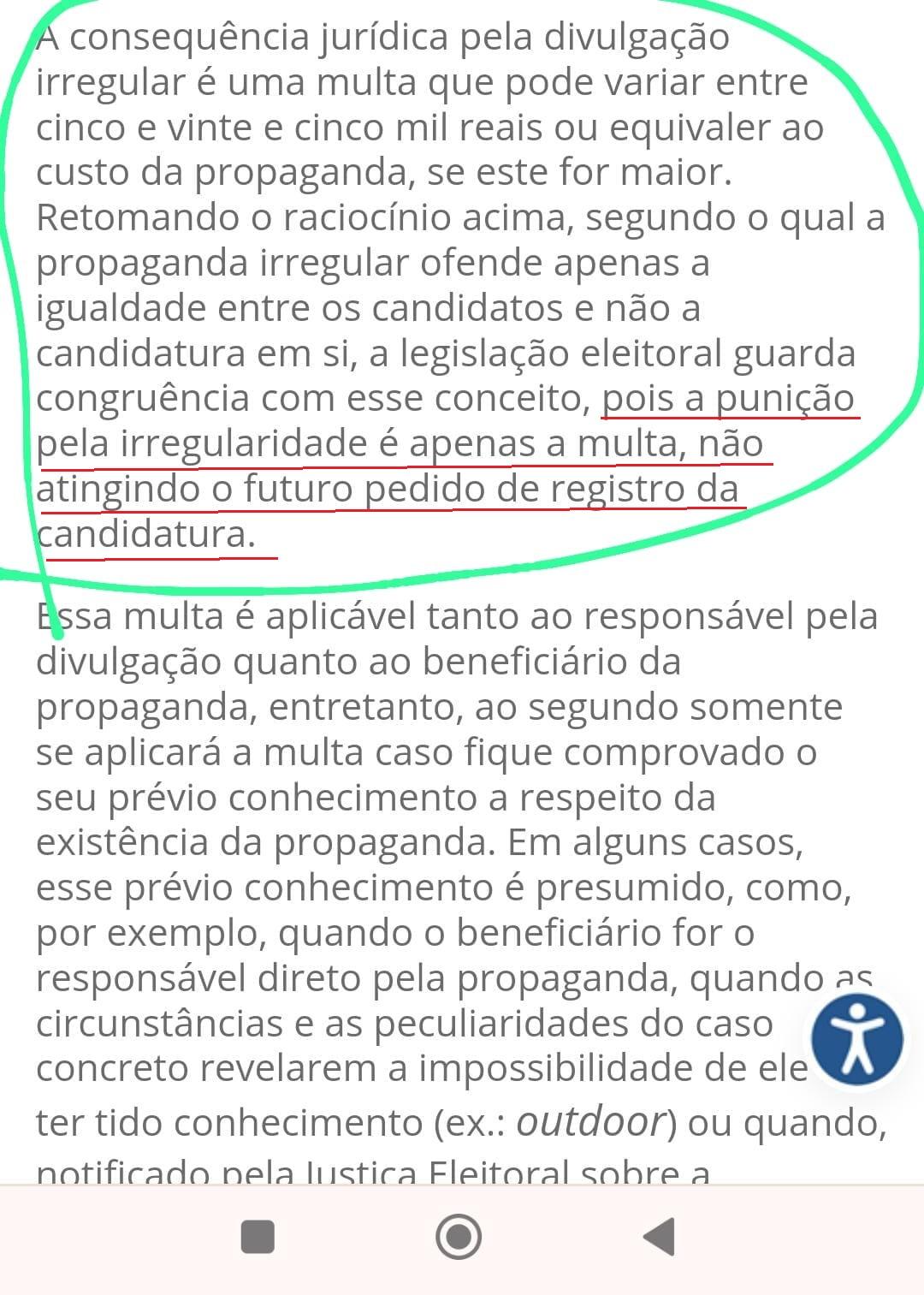Go to the home screen

(x=459, y=1237)
